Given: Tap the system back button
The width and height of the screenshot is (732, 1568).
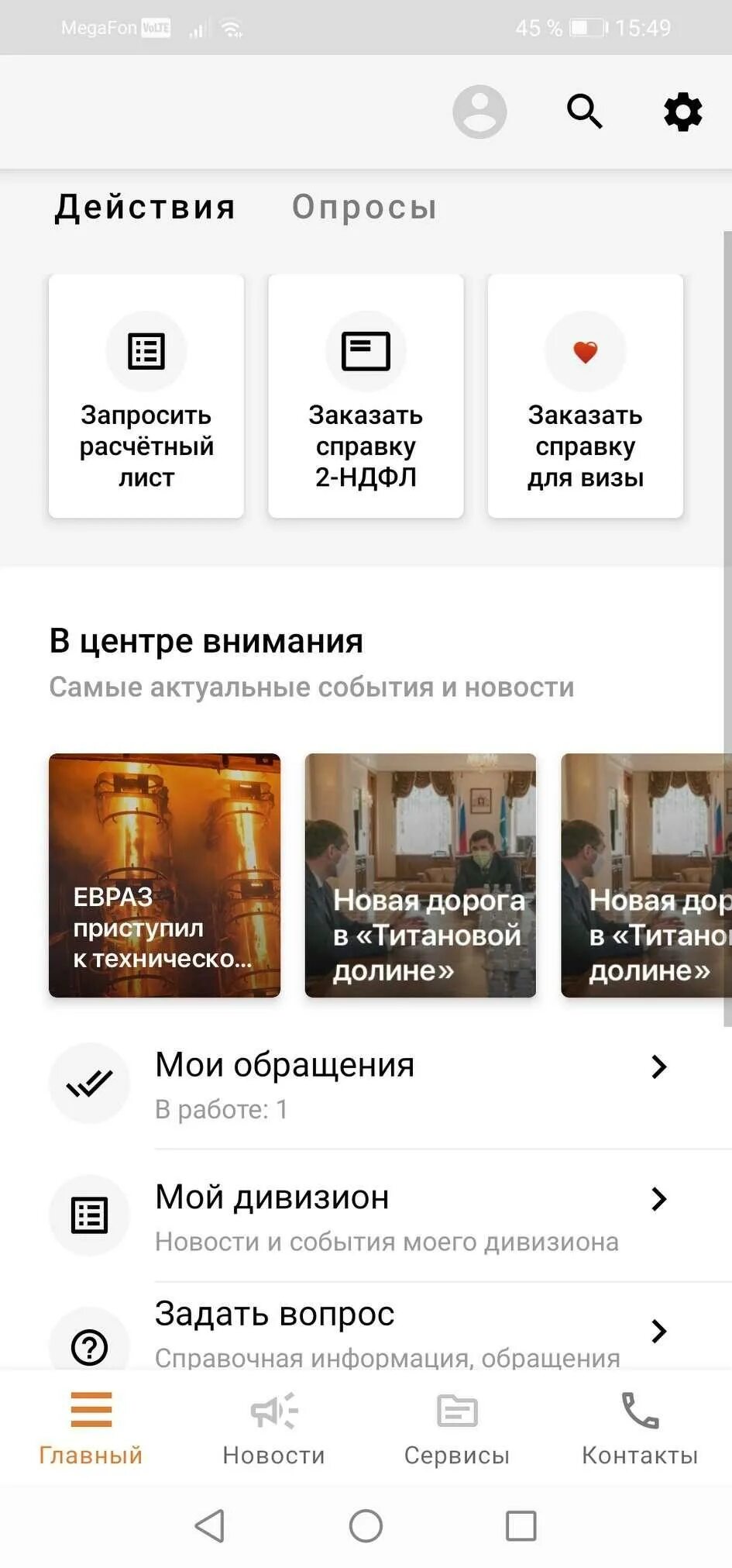Looking at the screenshot, I should (210, 1525).
